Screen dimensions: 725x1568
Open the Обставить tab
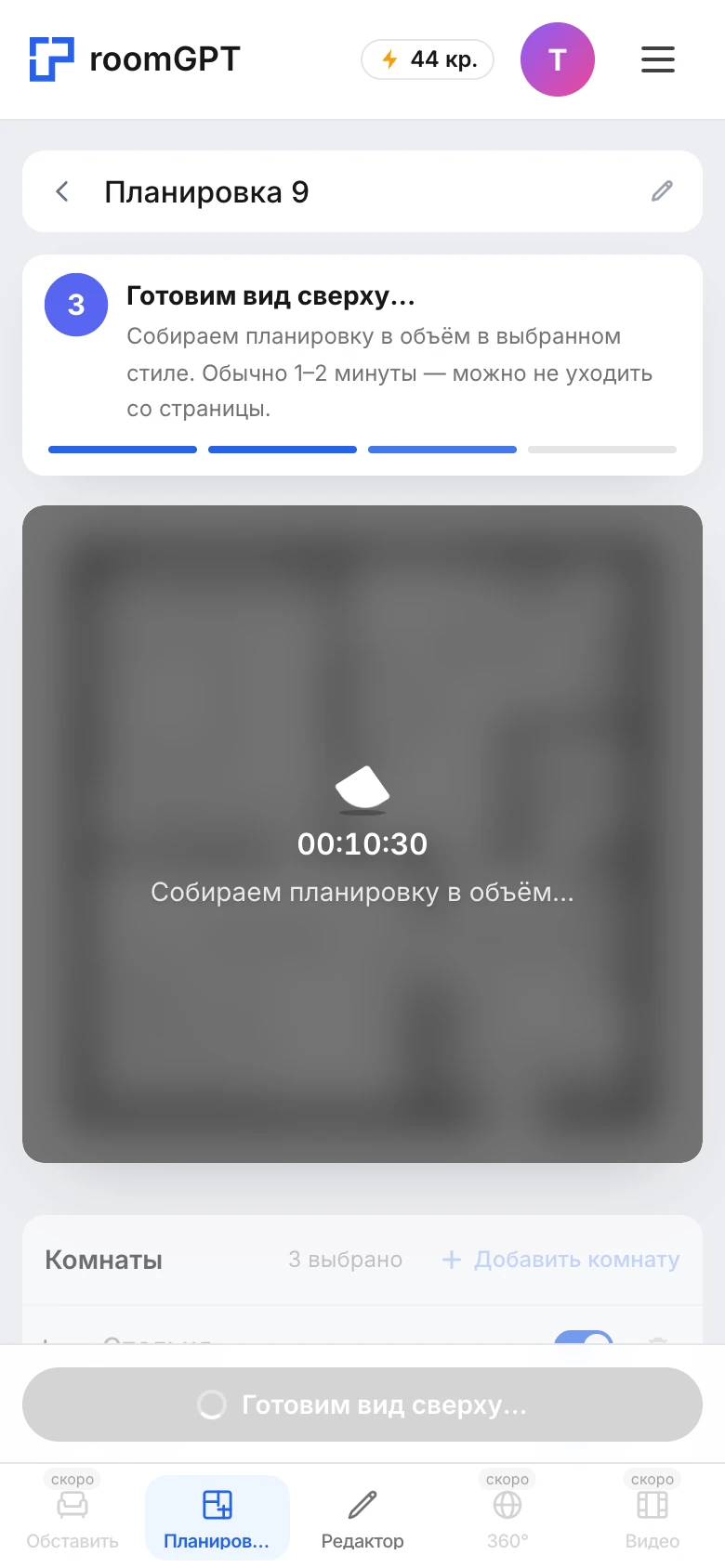[72, 1514]
